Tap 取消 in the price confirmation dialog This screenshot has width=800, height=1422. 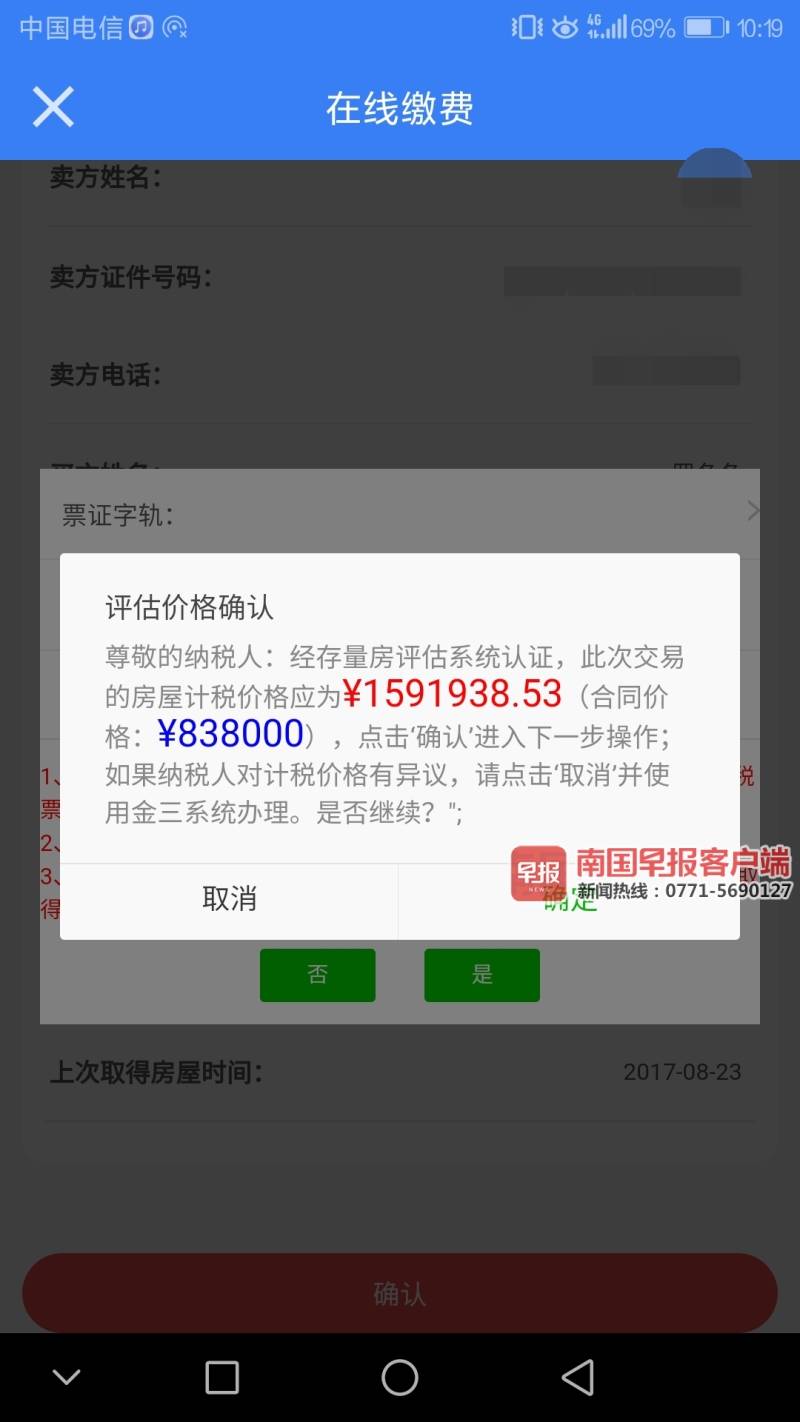tap(229, 899)
